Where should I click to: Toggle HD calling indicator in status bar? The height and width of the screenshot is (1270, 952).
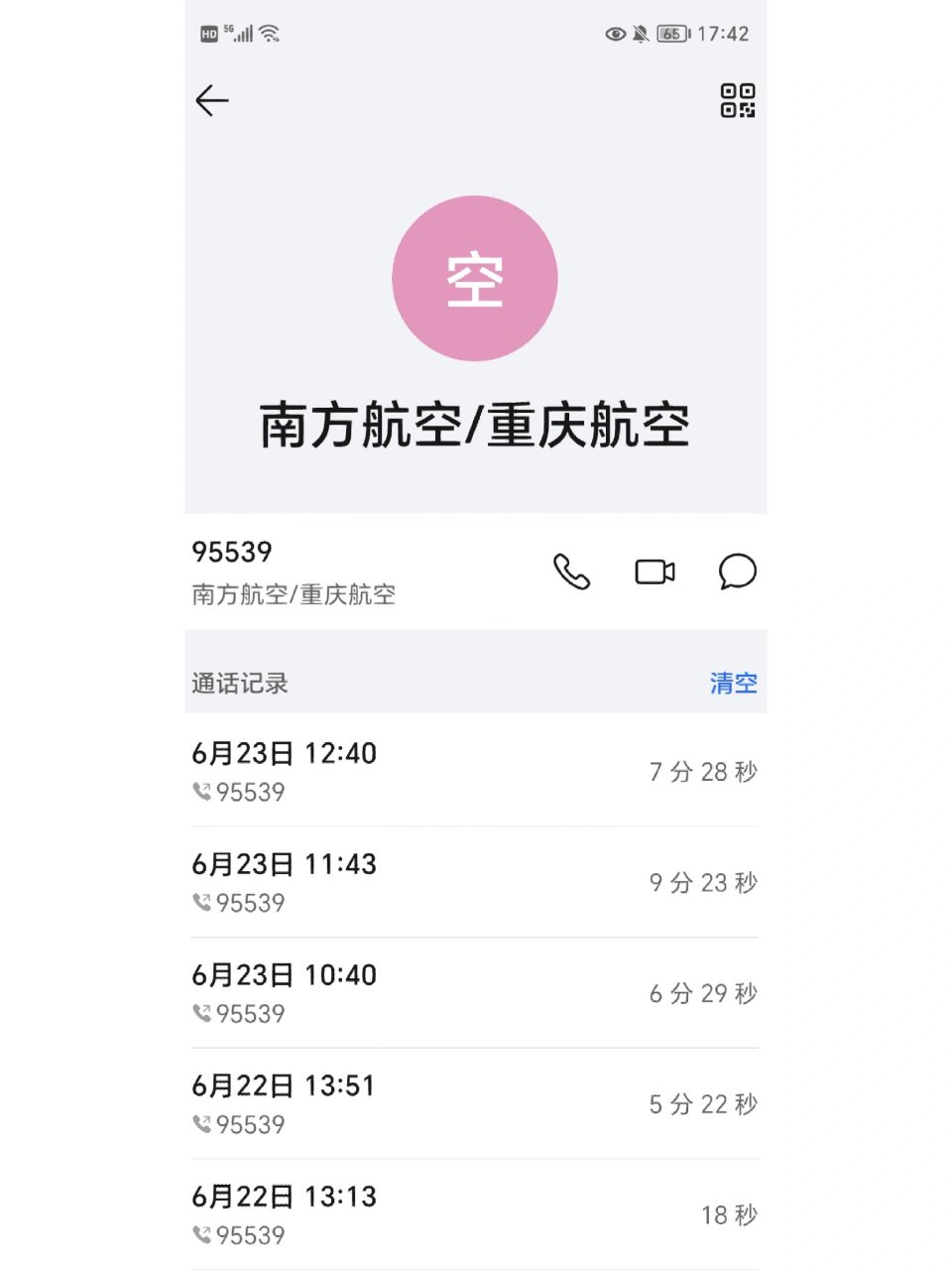tap(207, 32)
